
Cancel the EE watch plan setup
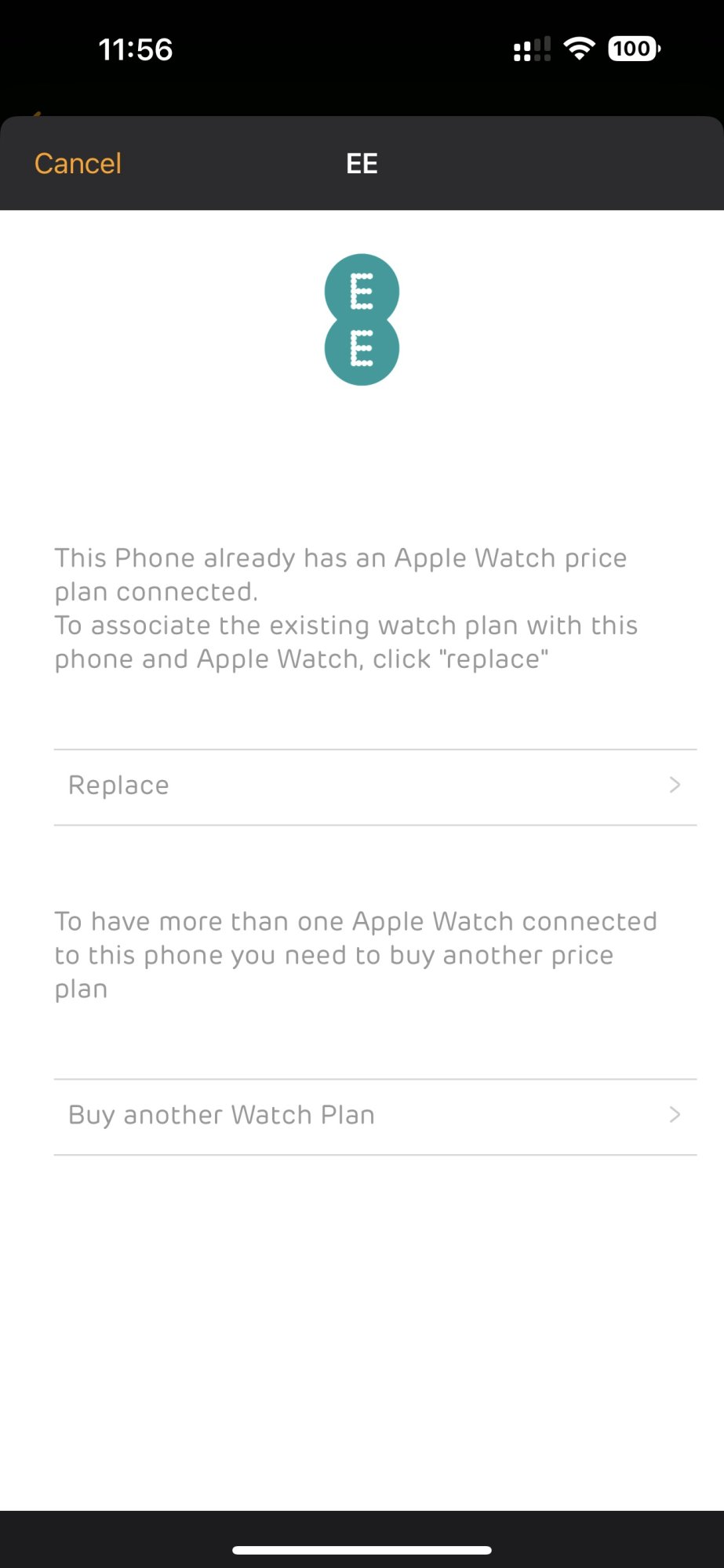tap(78, 164)
